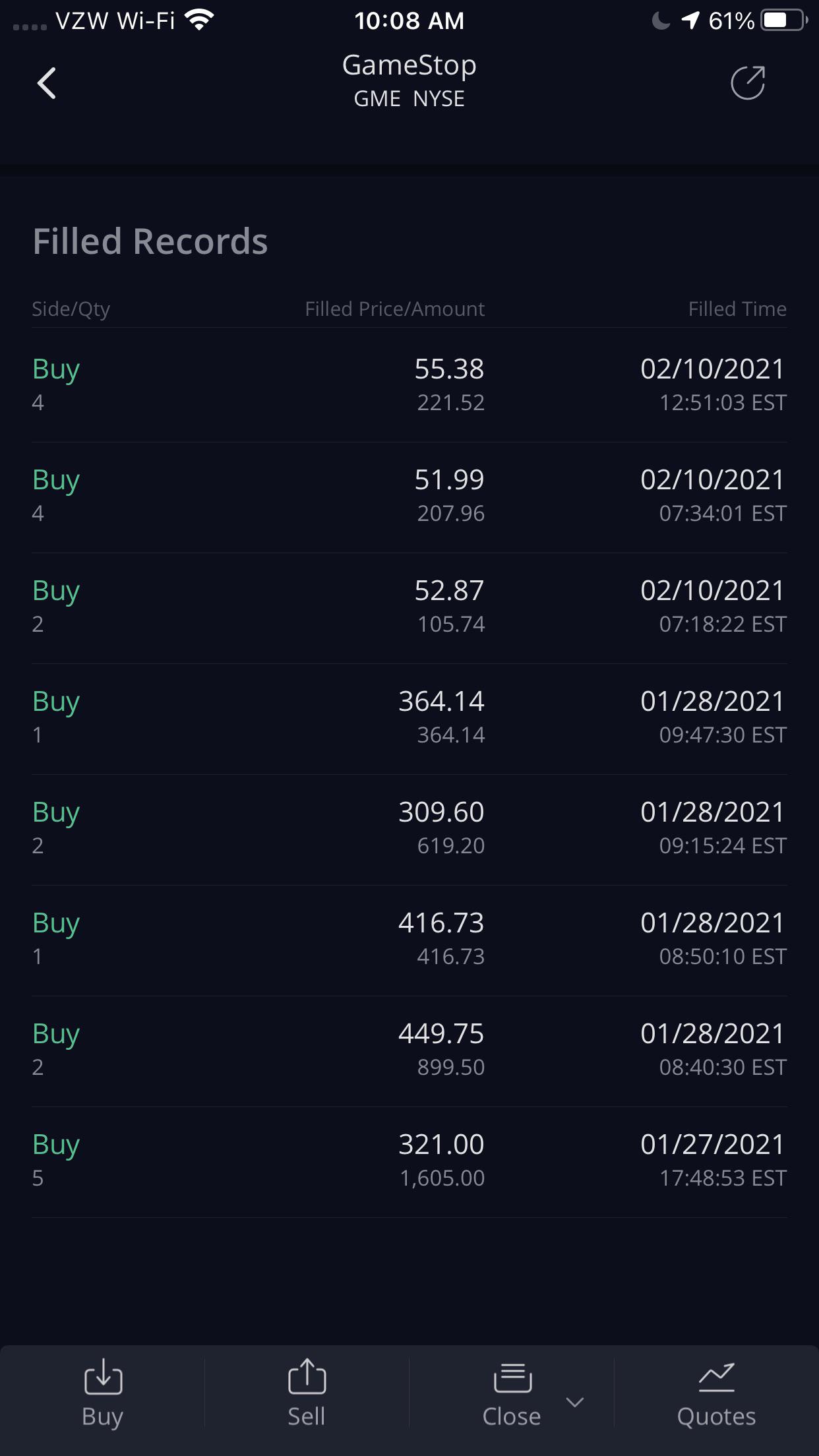Open Quotes in the bottom toolbar
Viewport: 819px width, 1456px height.
point(716,1393)
